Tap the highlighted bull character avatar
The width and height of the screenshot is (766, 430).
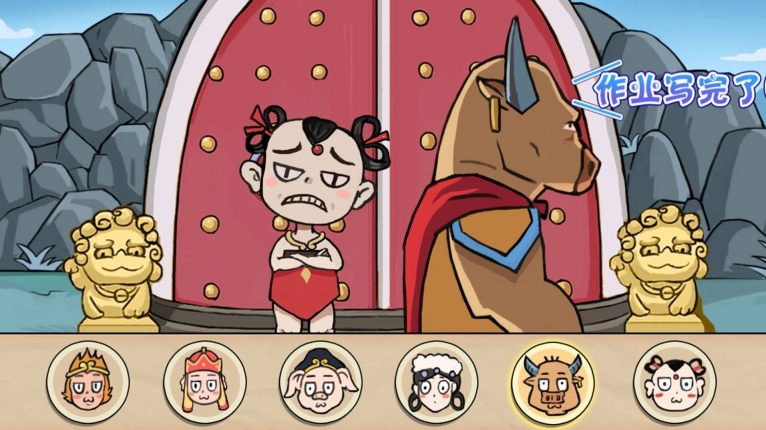pos(553,382)
